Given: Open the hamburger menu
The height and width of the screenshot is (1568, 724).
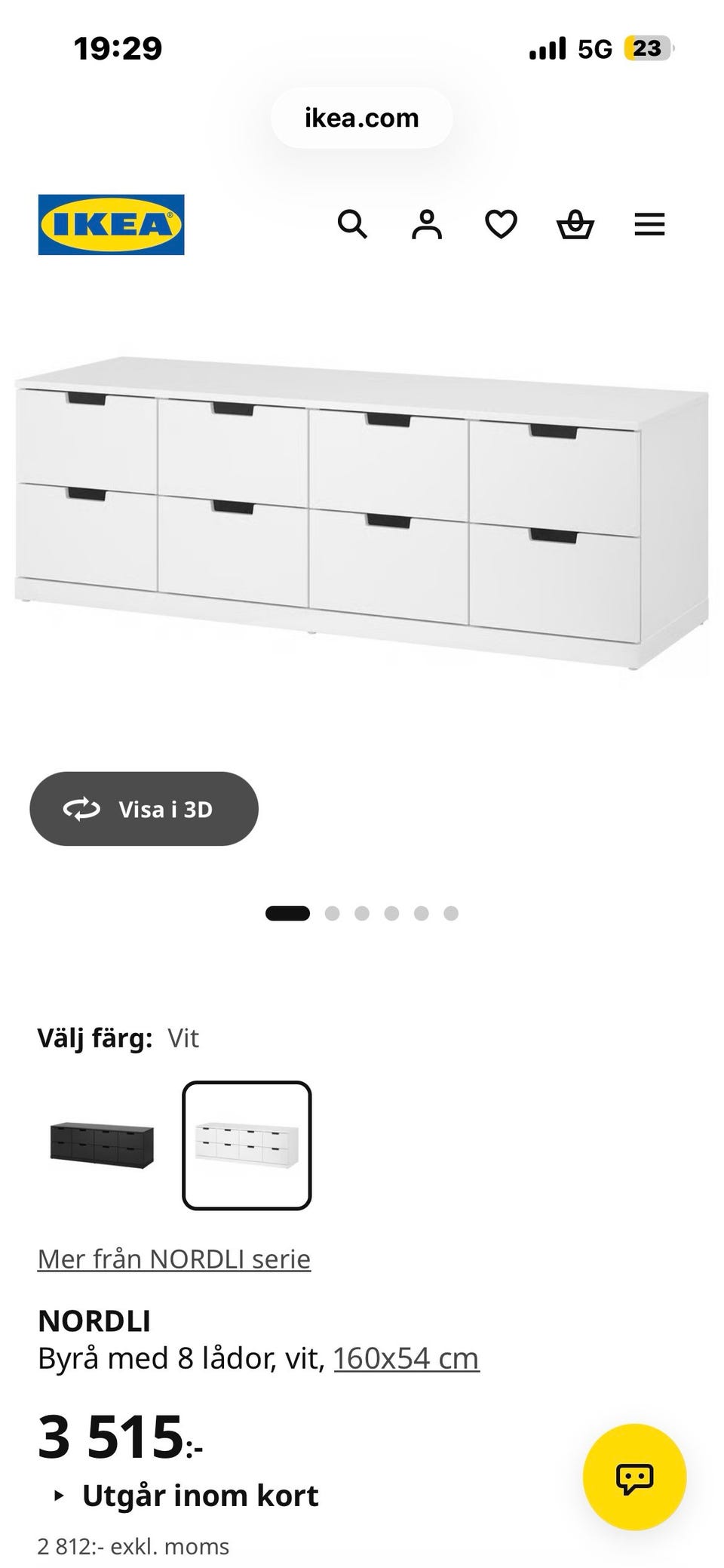Looking at the screenshot, I should 649,224.
